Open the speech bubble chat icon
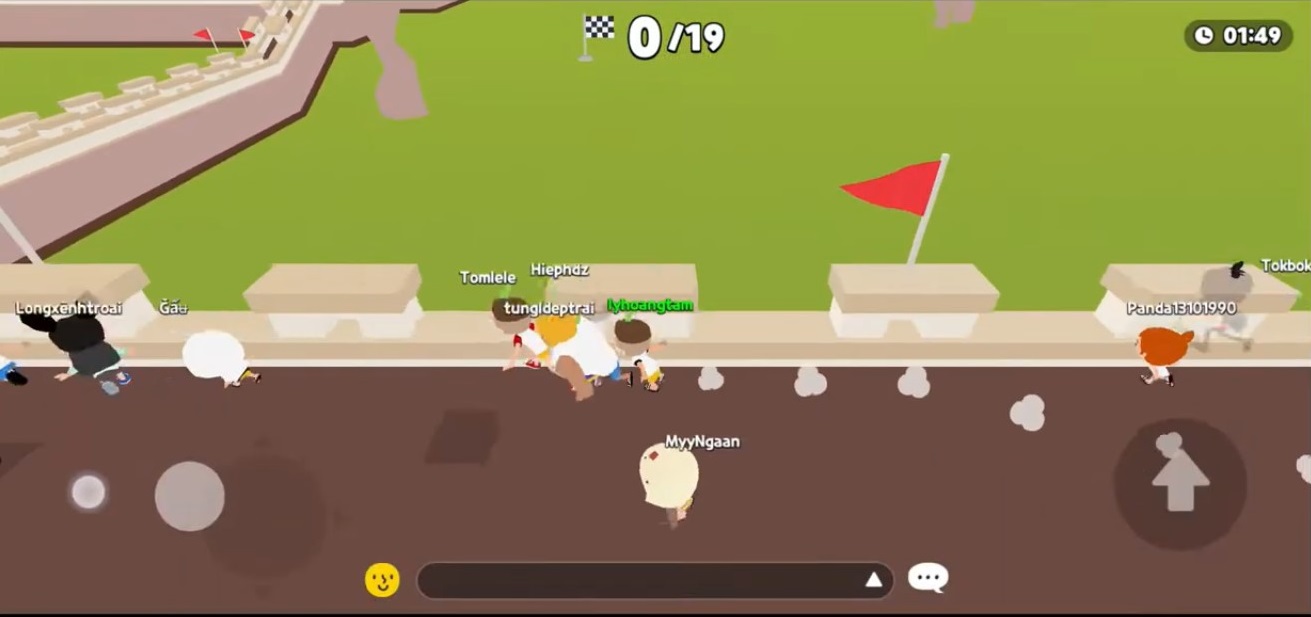 pyautogui.click(x=928, y=578)
